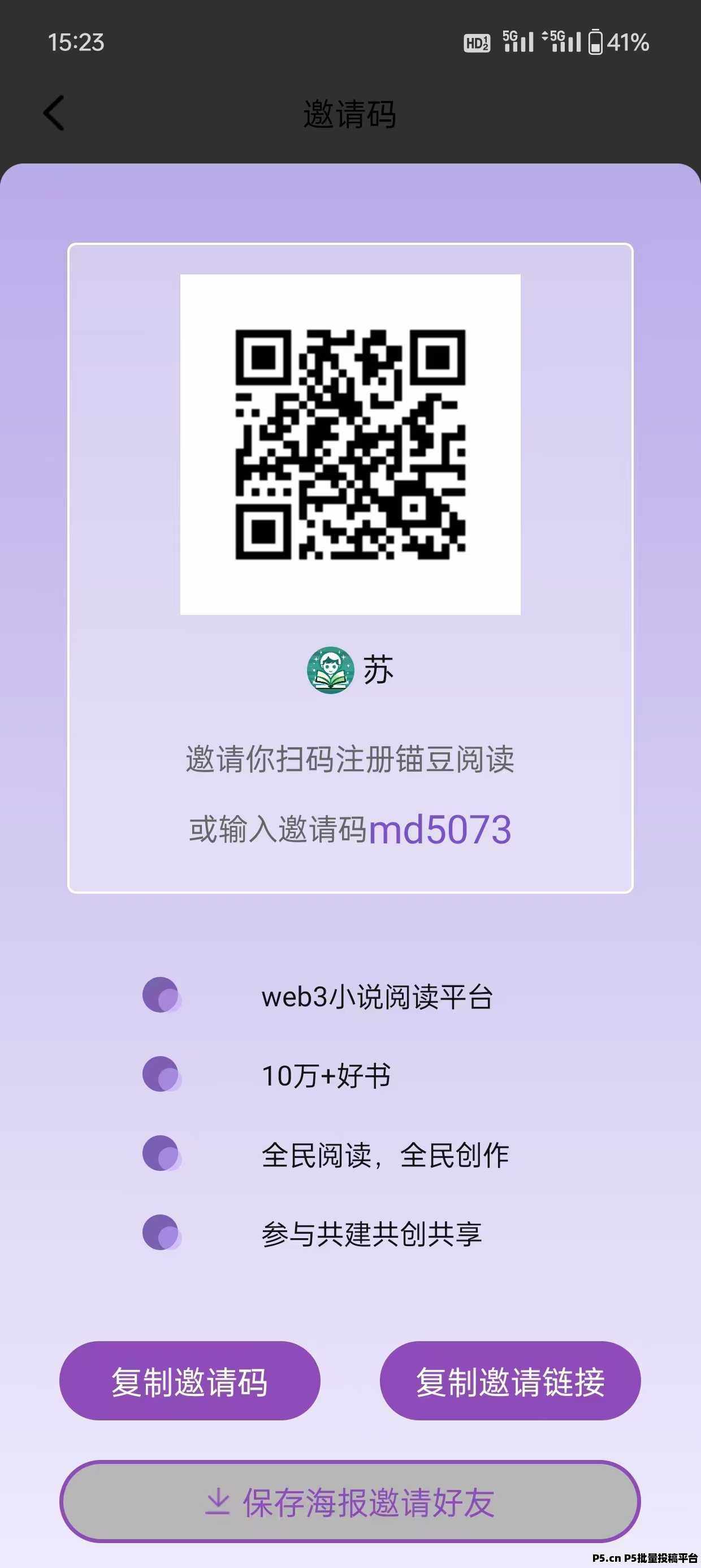Tap the 复制邀请码 button

pyautogui.click(x=189, y=1381)
